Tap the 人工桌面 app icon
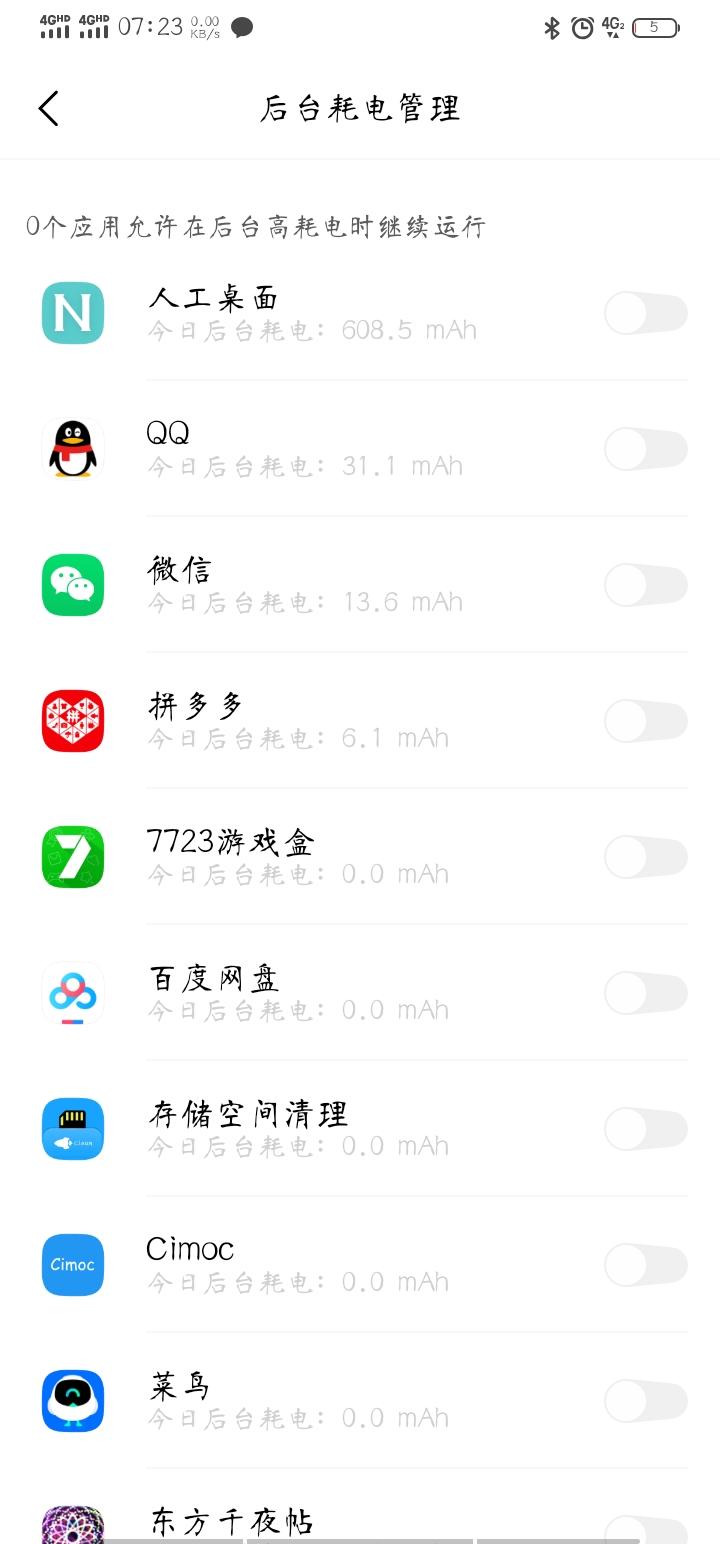Image resolution: width=720 pixels, height=1544 pixels. pos(72,313)
